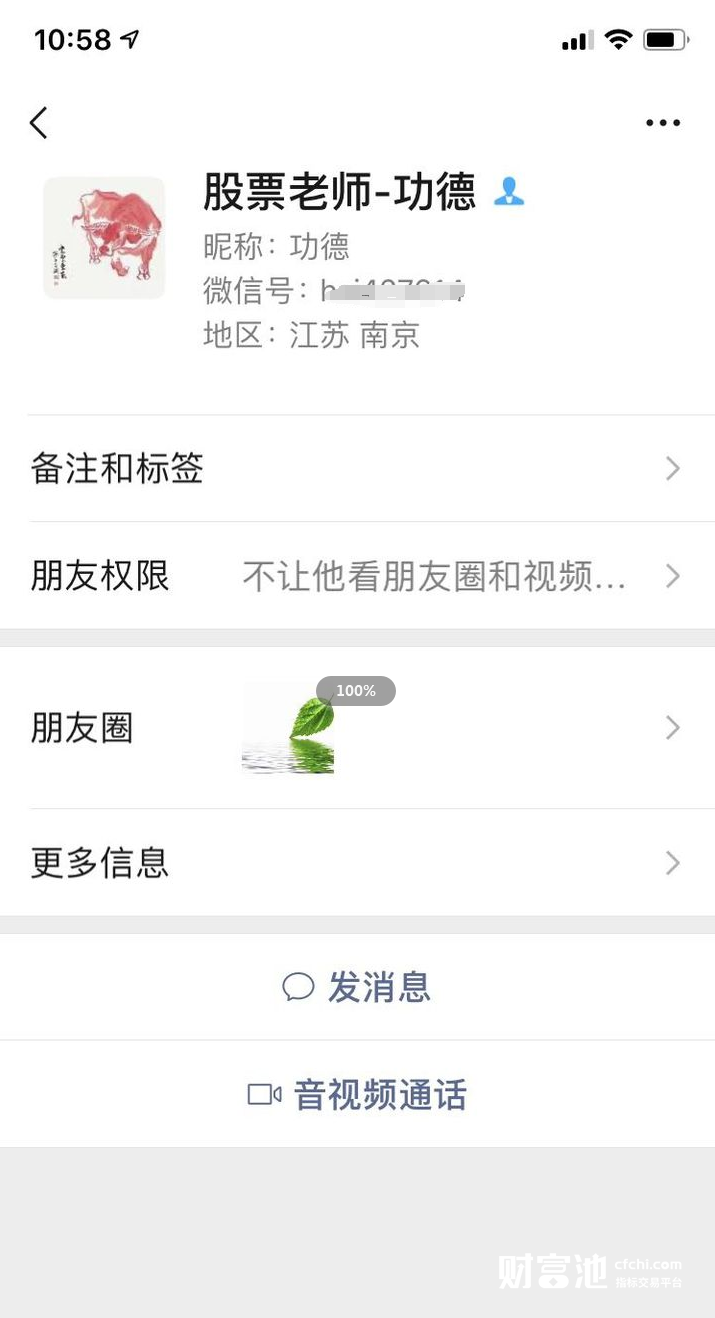Open the three-dot overflow menu
Screen dimensions: 715x1318
click(662, 123)
